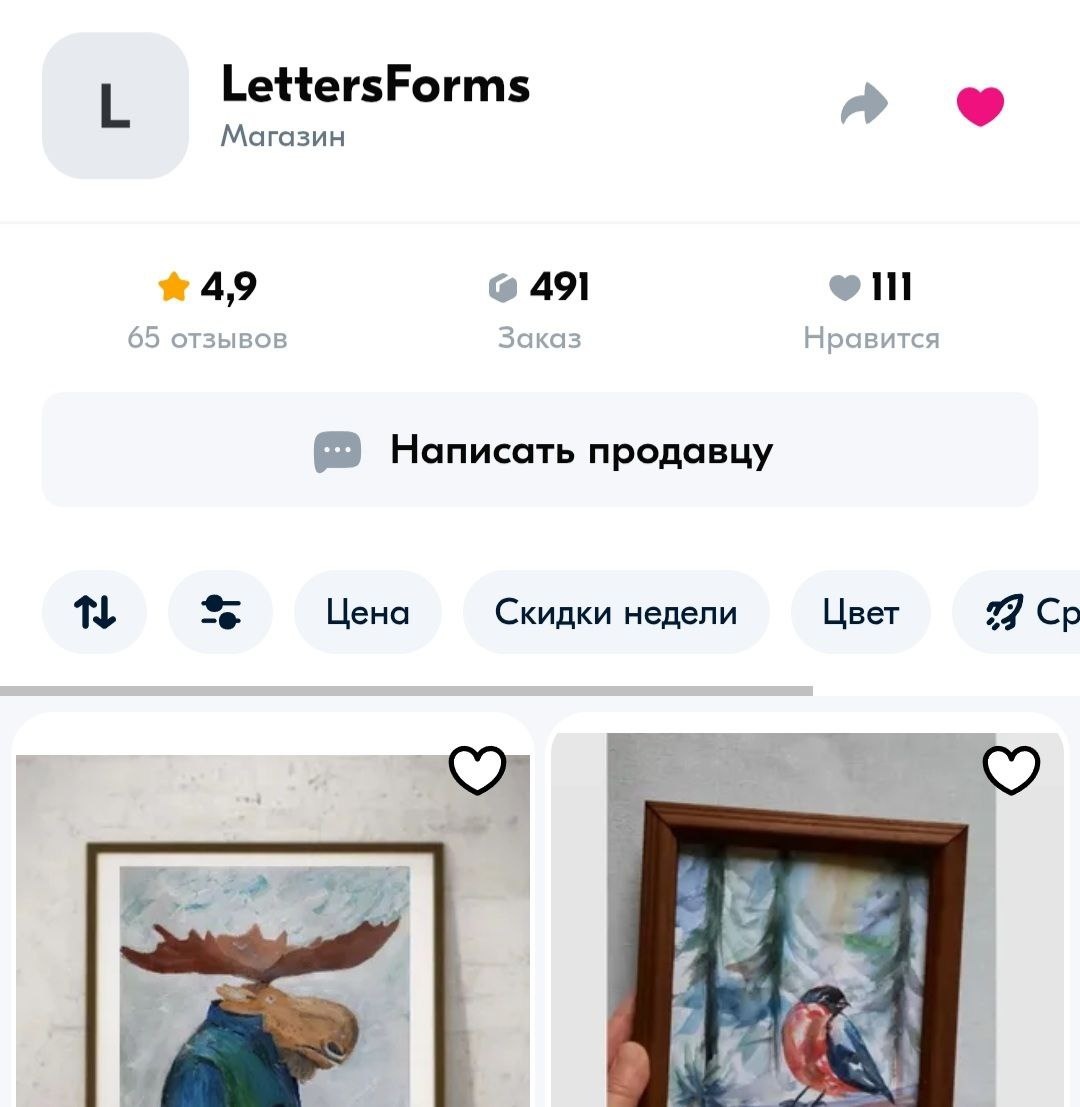Open the 65 отзывов reviews rating
This screenshot has height=1107, width=1080.
(207, 310)
